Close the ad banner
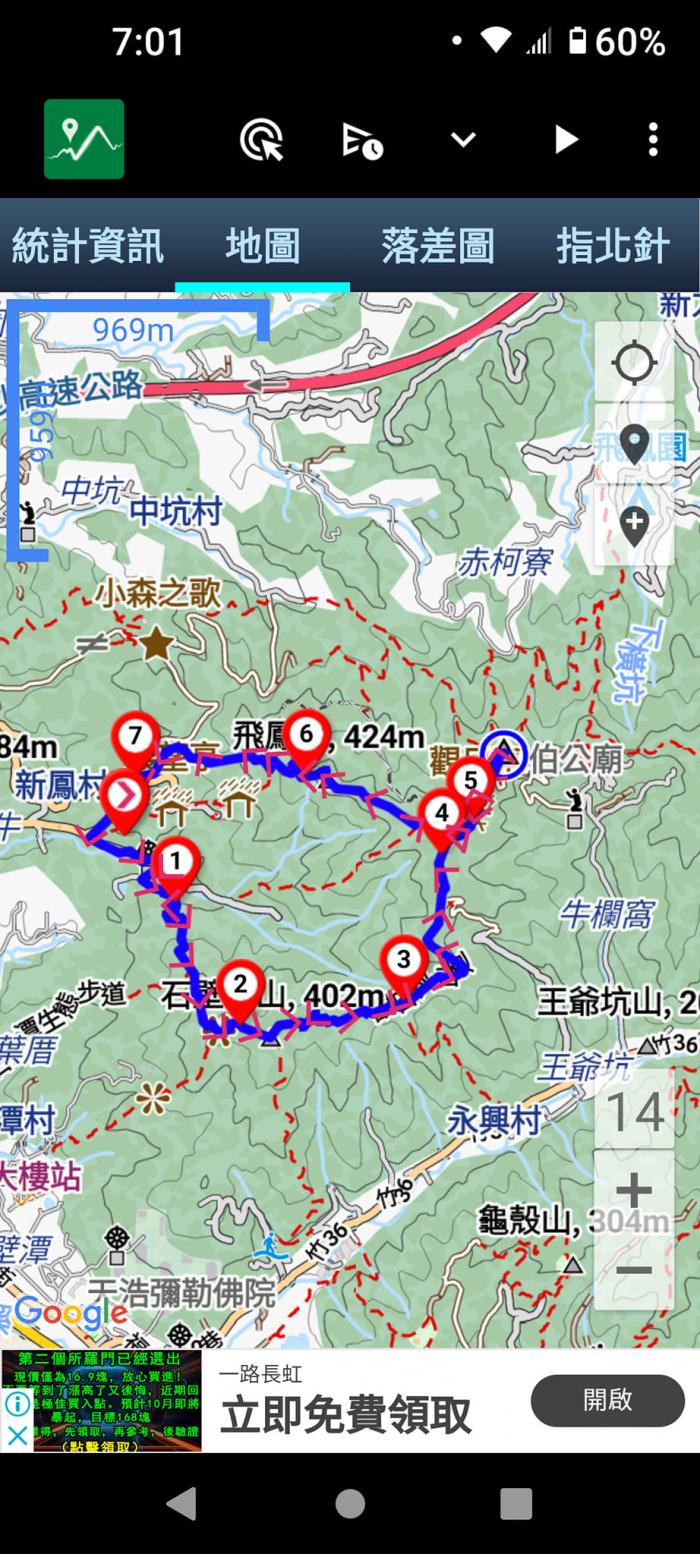The width and height of the screenshot is (700, 1554). click(x=17, y=1436)
